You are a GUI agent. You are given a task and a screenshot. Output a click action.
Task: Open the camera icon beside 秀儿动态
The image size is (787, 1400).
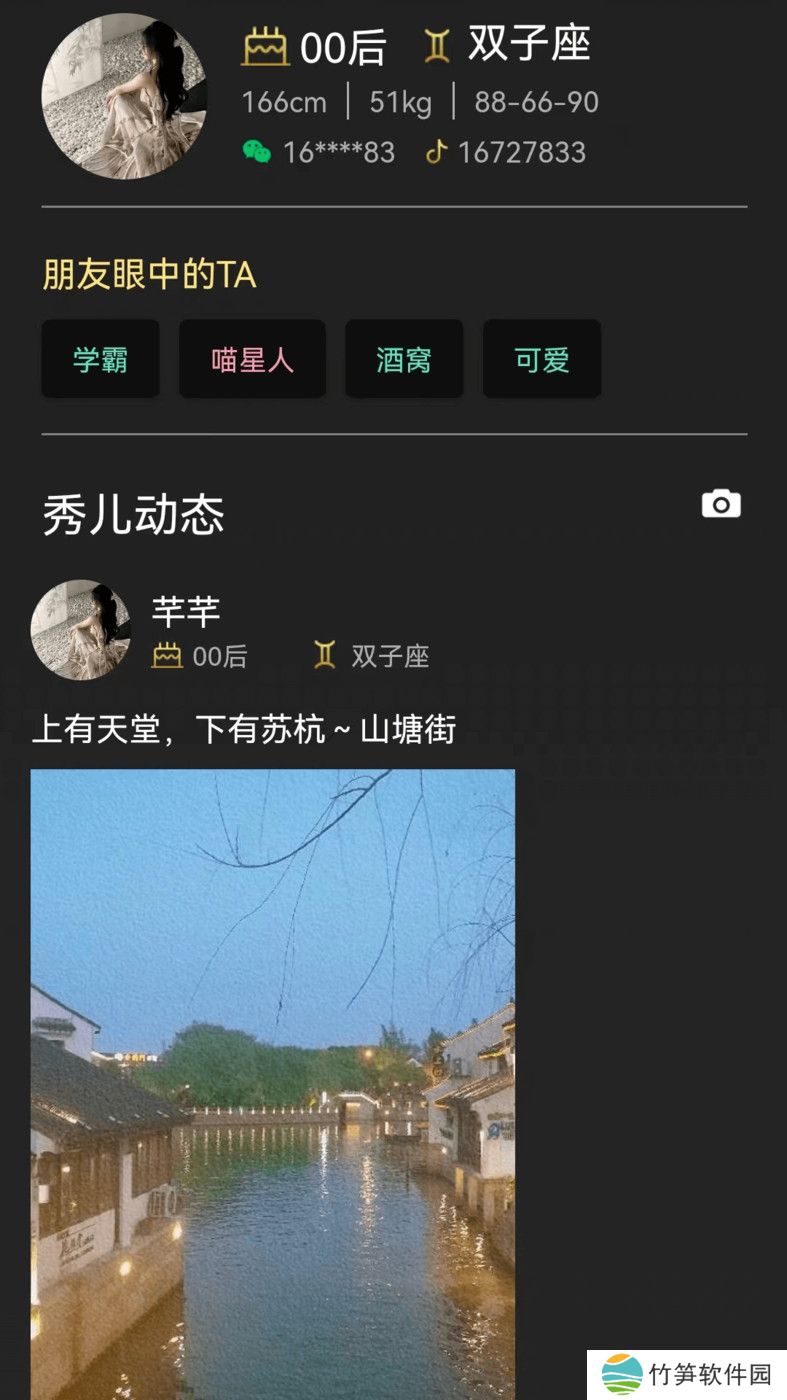coord(720,504)
